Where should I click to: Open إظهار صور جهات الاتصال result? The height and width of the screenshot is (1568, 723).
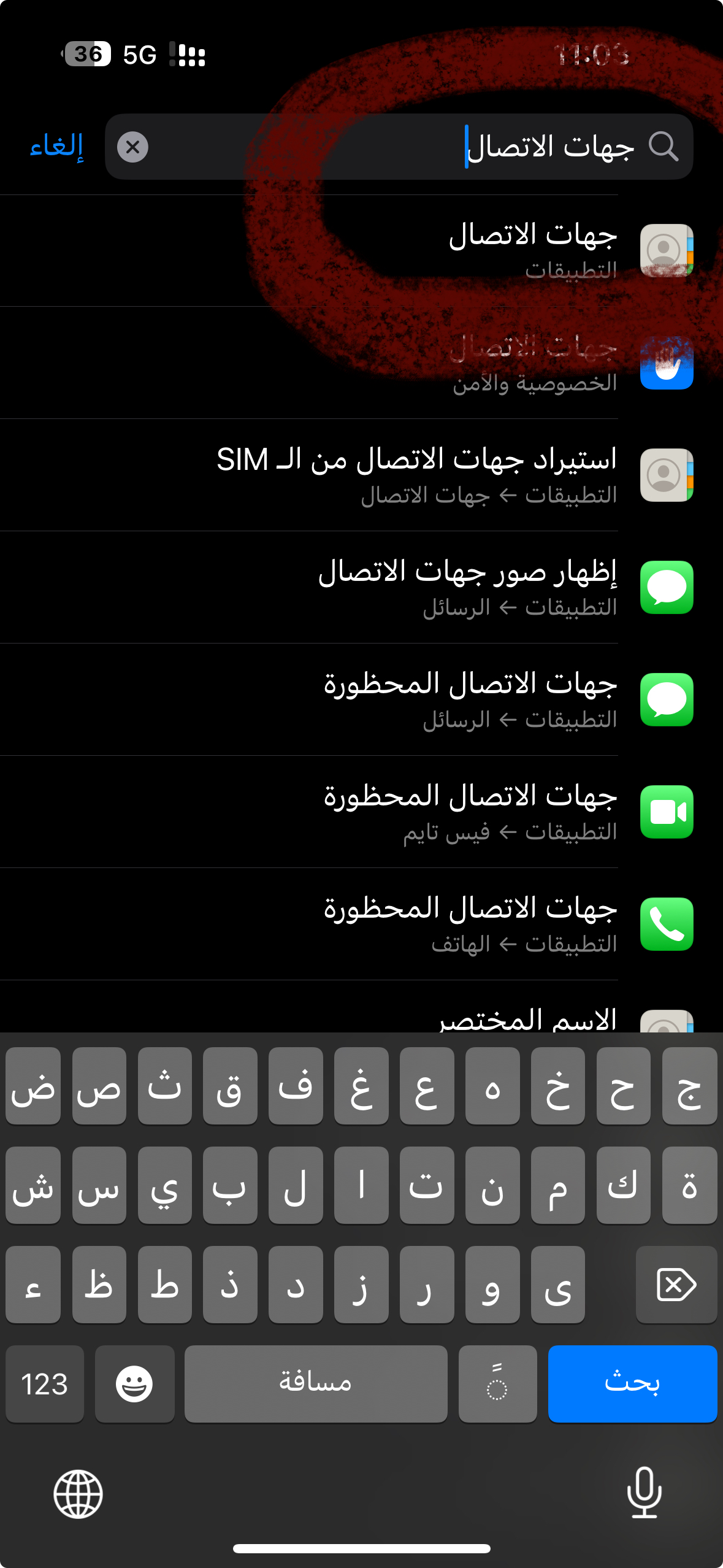[x=392, y=588]
